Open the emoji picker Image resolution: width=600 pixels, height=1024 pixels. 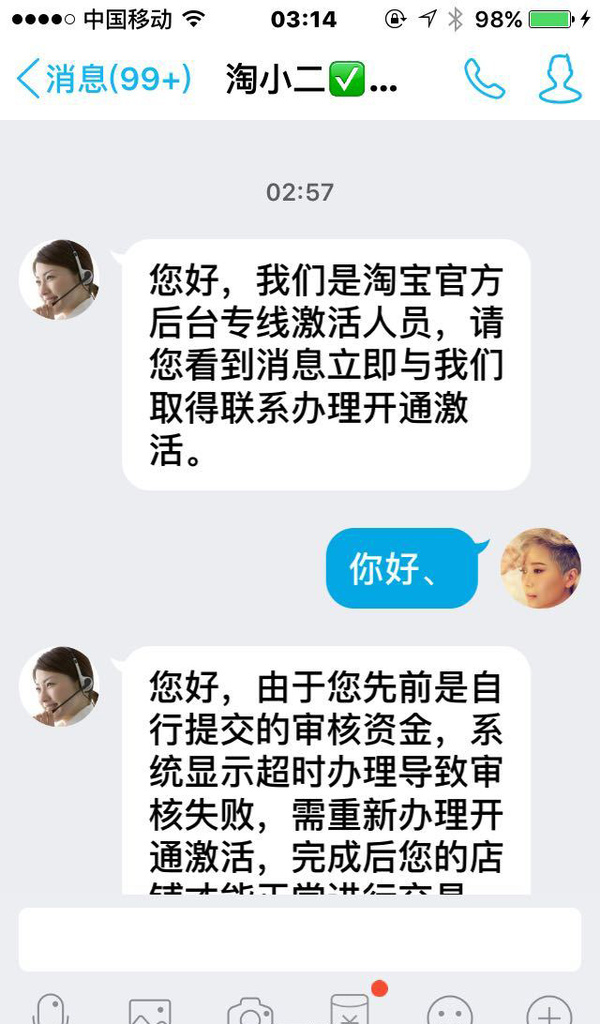click(x=450, y=1012)
